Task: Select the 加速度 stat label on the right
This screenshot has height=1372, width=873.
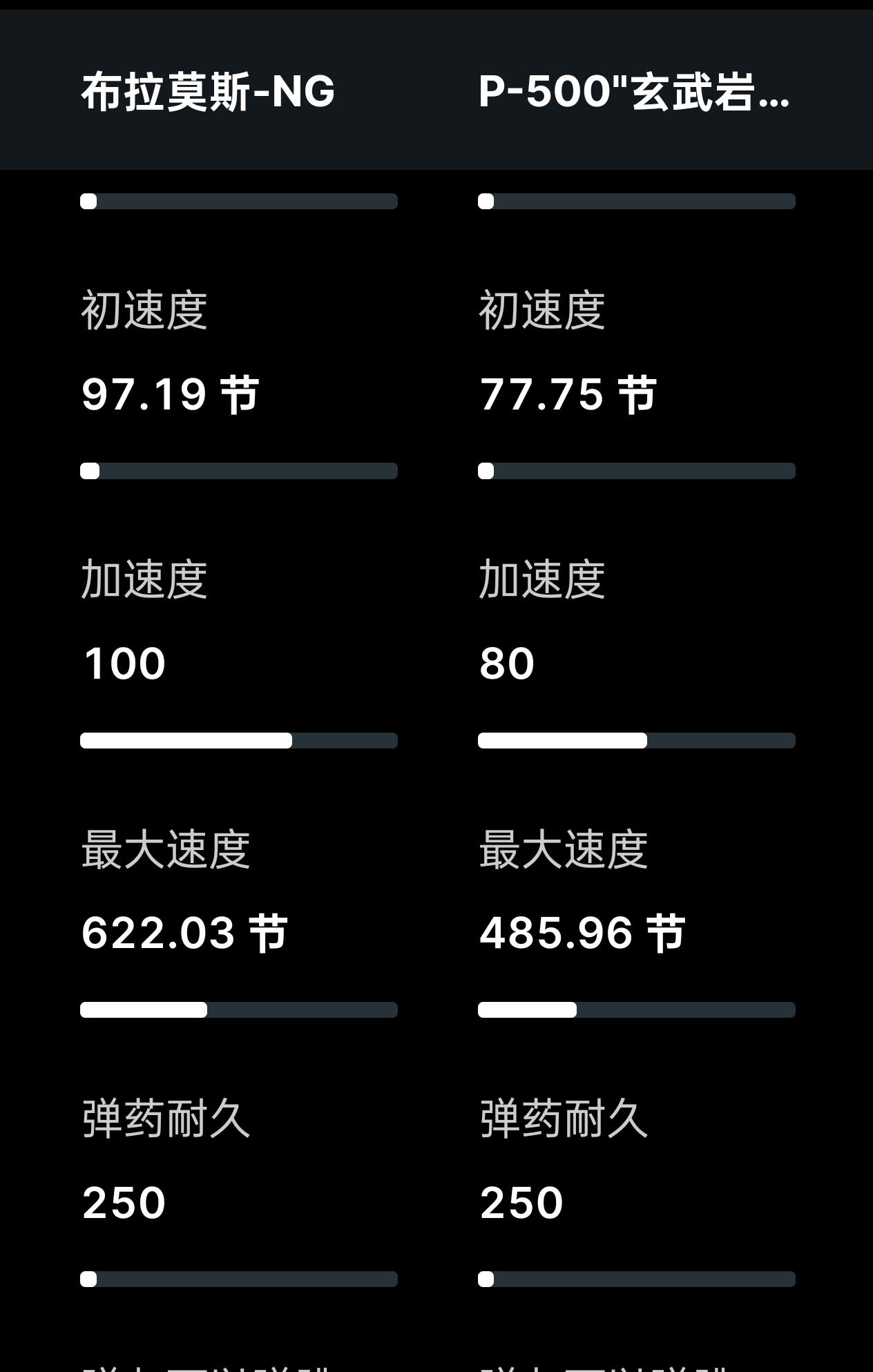Action: [544, 582]
